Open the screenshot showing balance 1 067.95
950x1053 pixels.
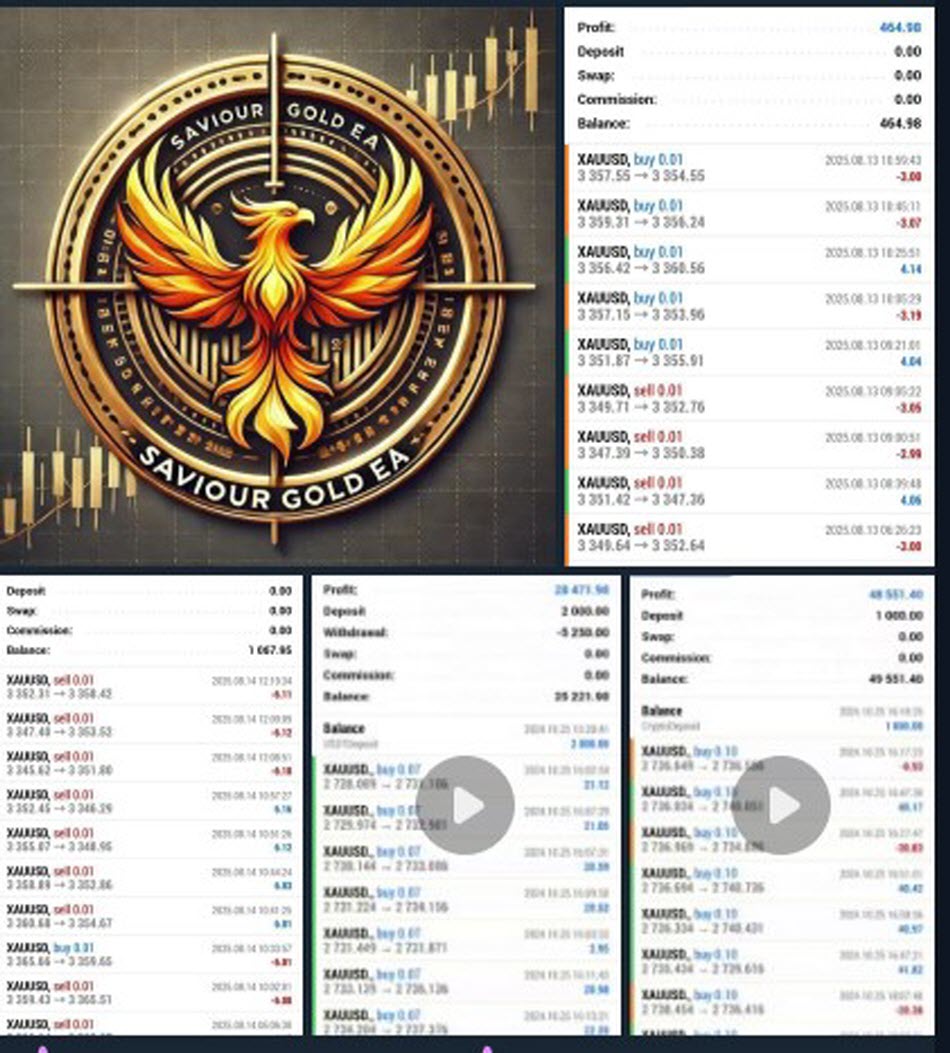(x=150, y=805)
